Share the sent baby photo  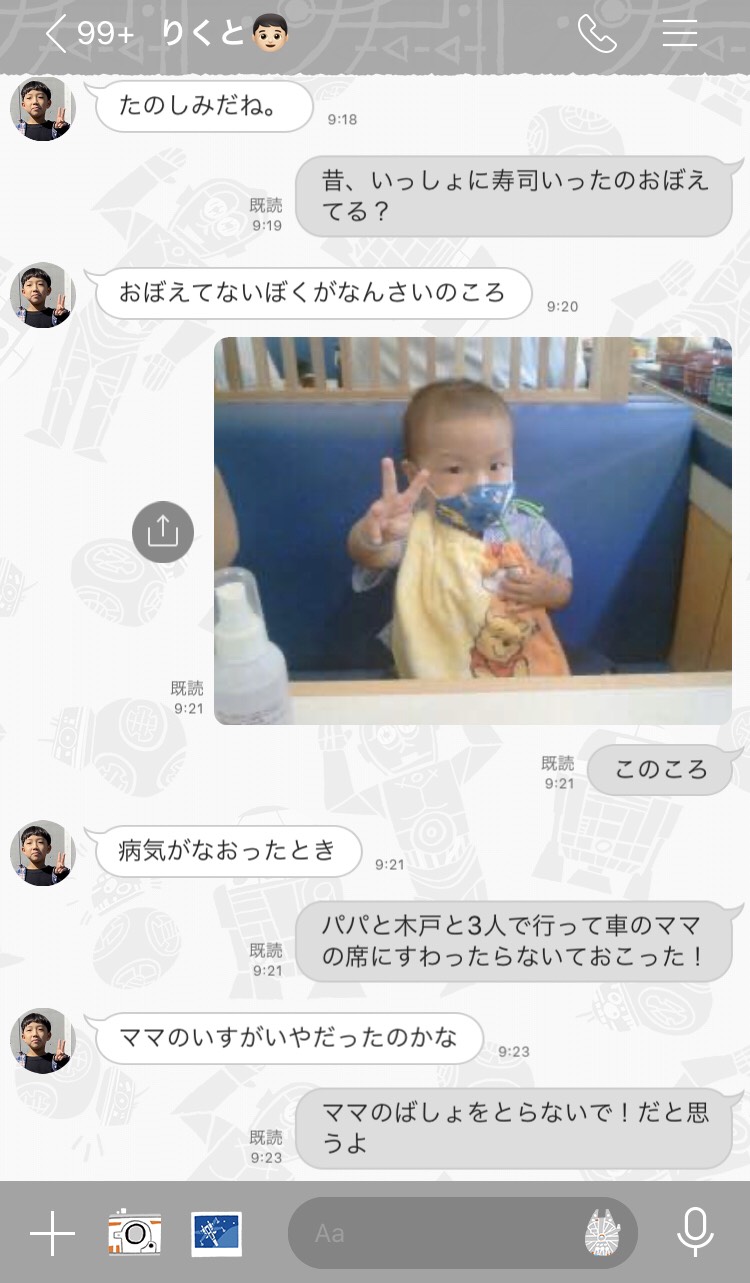tap(163, 532)
